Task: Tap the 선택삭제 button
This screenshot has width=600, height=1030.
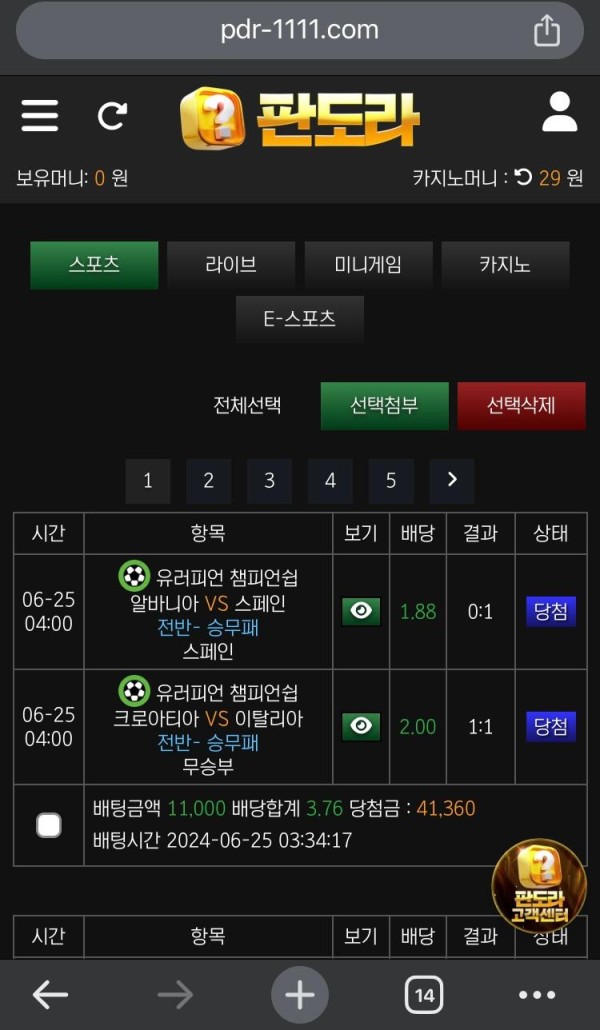Action: [521, 406]
